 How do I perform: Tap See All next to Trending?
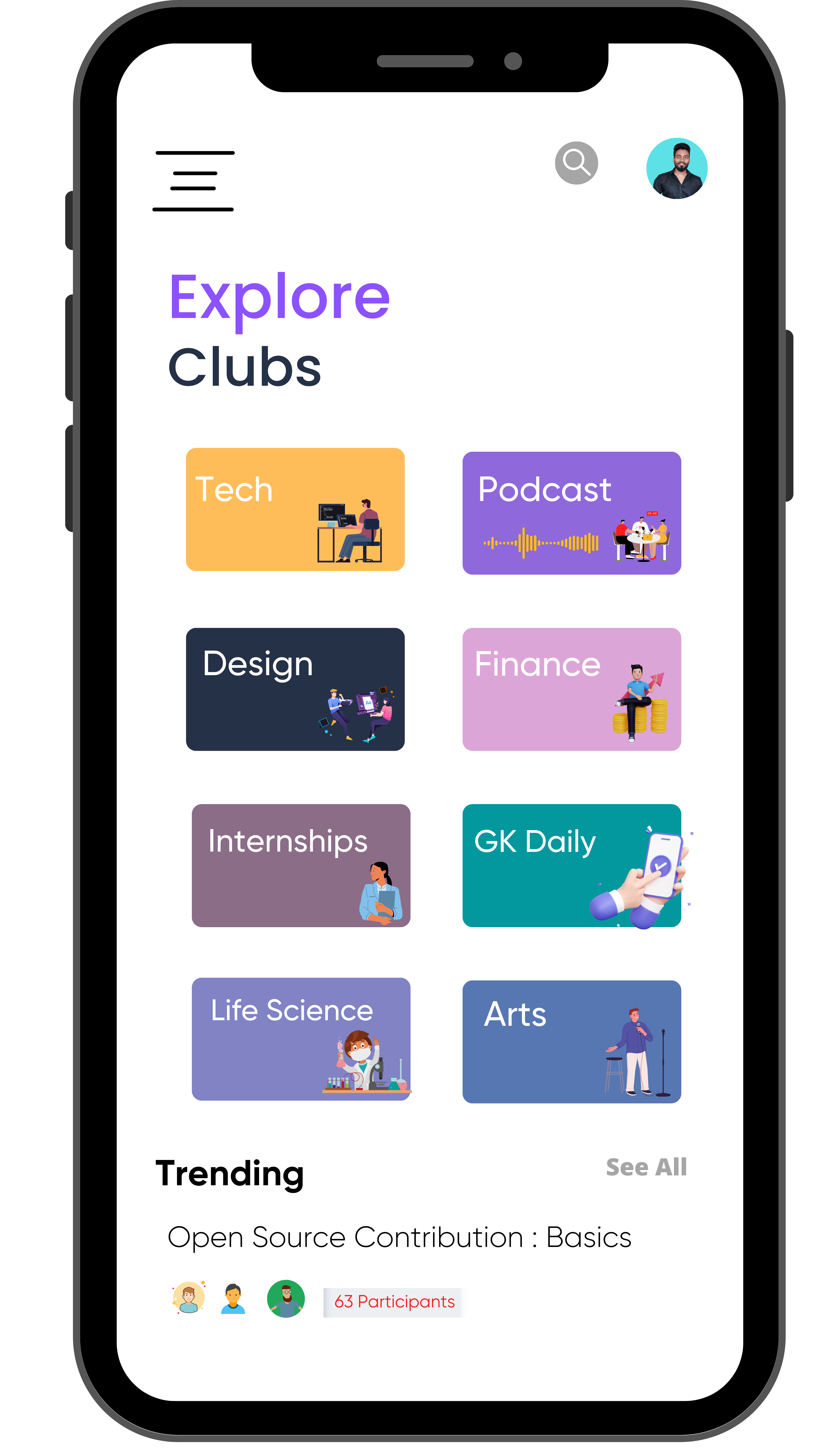pos(646,1167)
